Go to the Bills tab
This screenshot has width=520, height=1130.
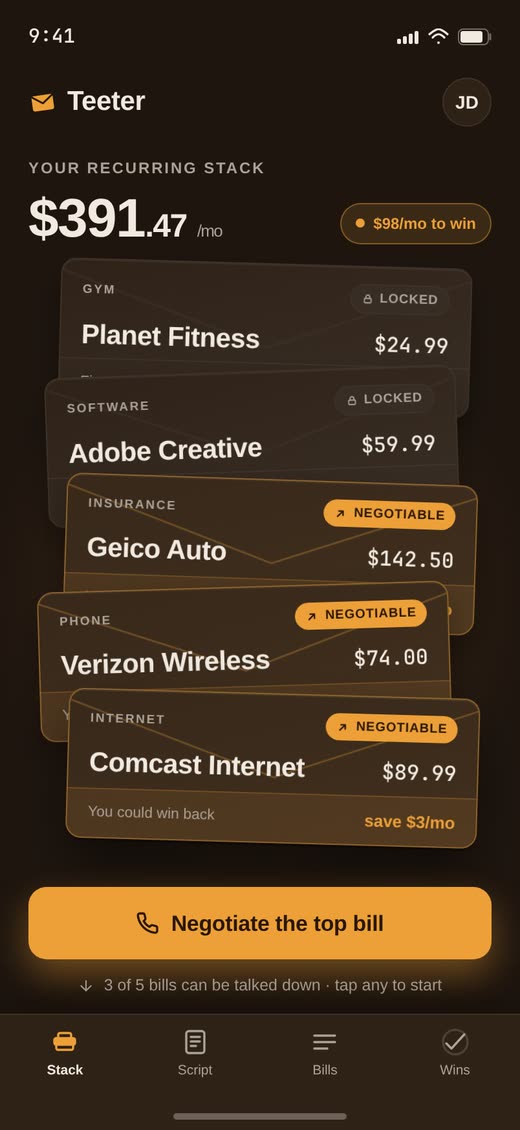tap(325, 1052)
